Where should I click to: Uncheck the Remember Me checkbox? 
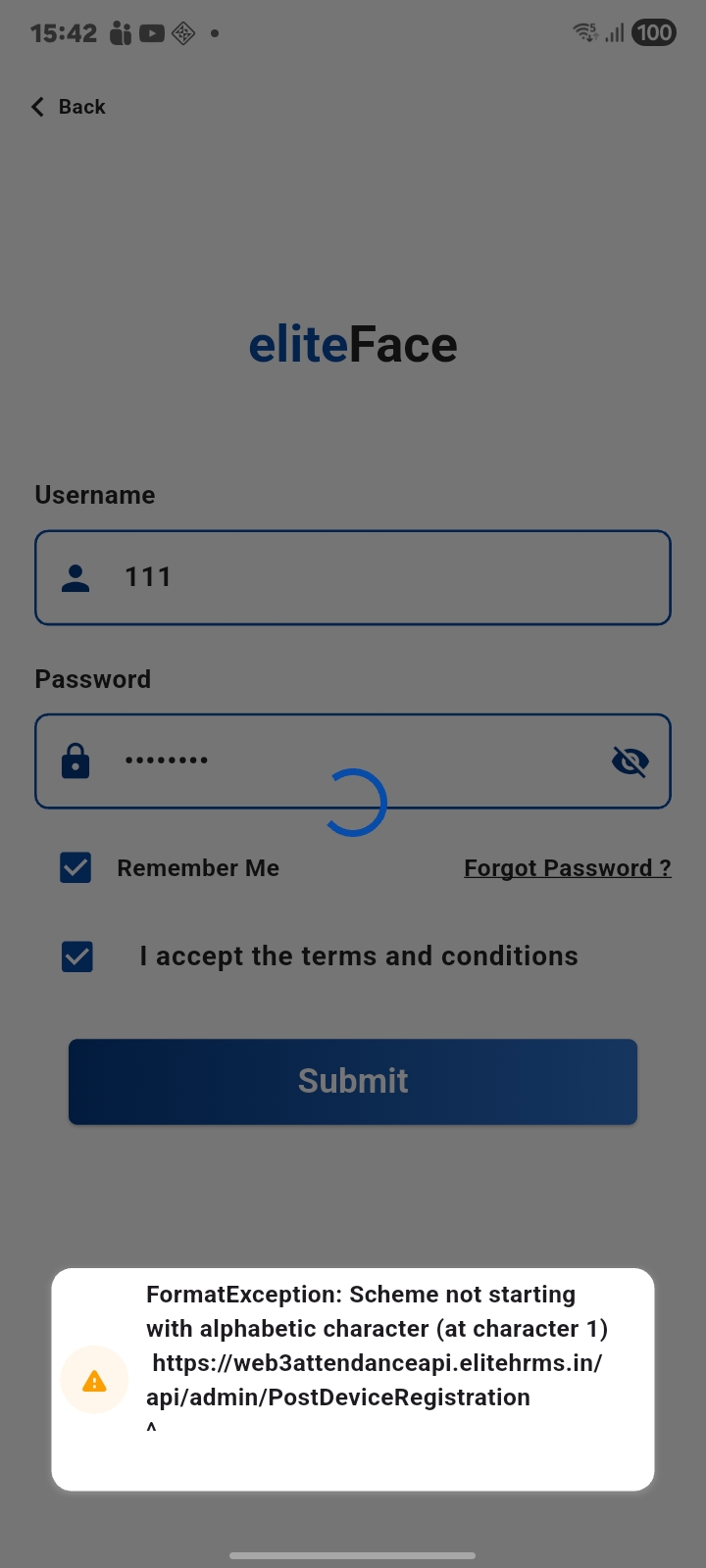76,867
